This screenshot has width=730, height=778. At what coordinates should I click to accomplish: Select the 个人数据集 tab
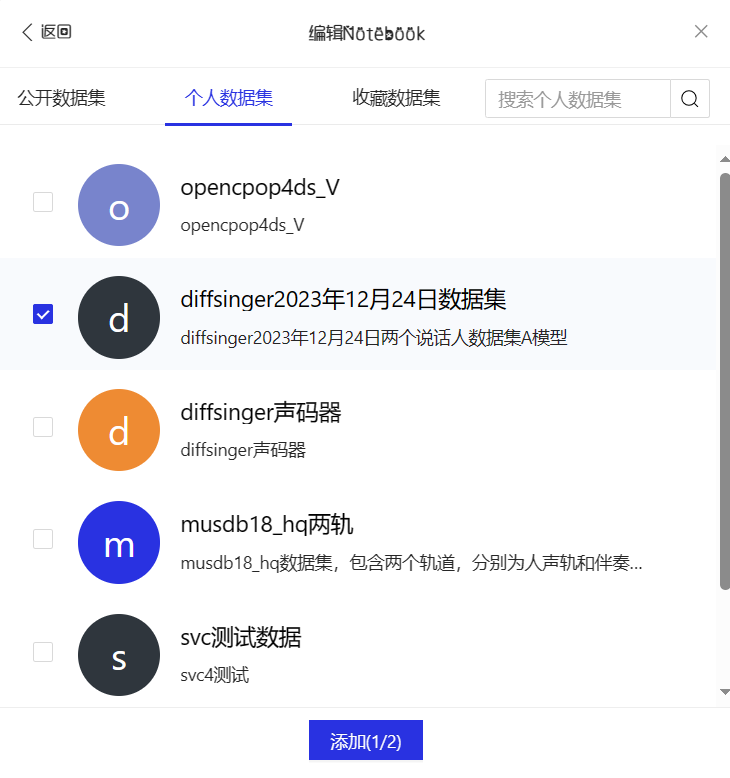coord(228,97)
